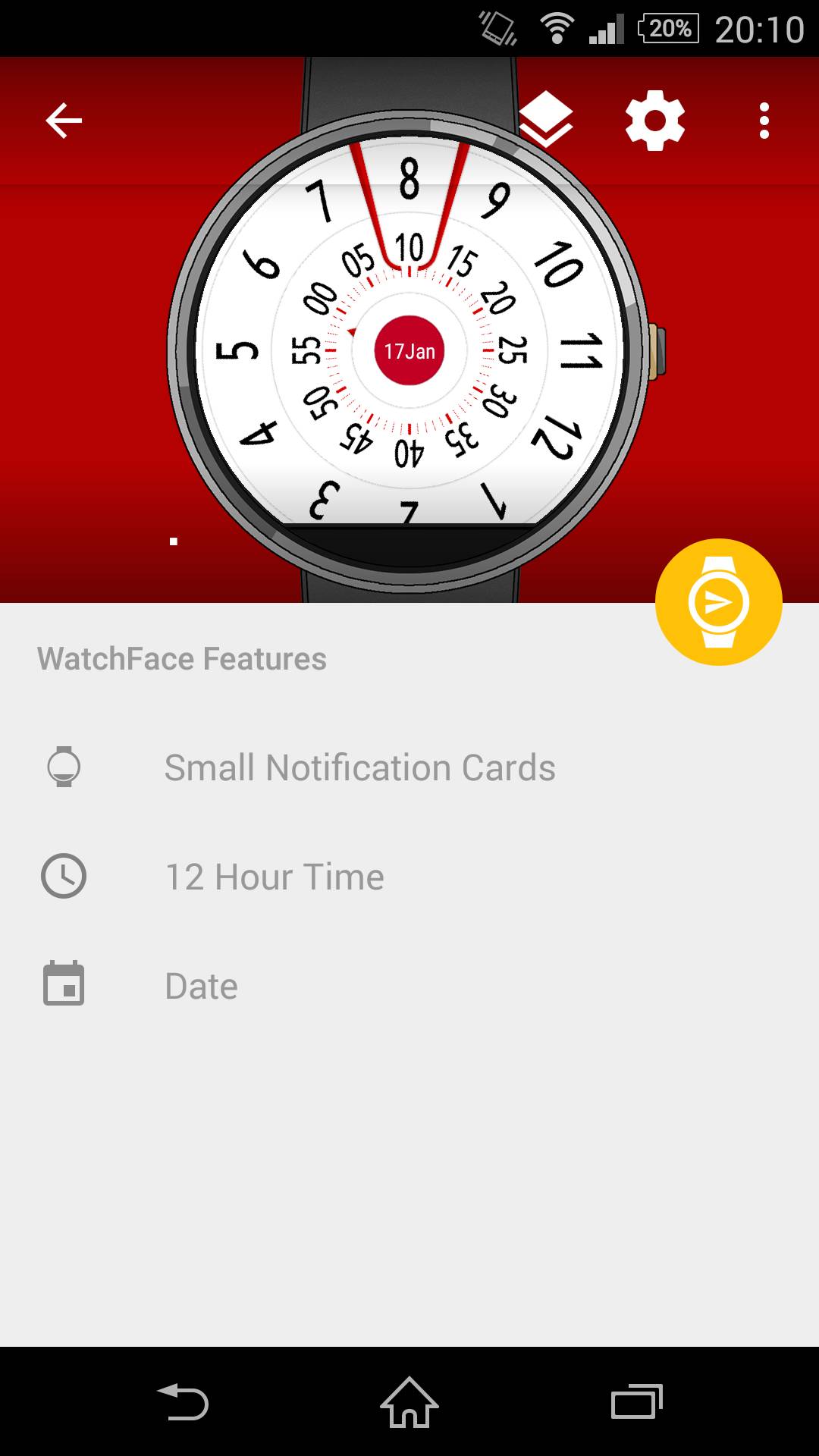Click the smartwatch icon beside Small Notification Cards
This screenshot has height=1456, width=819.
(x=64, y=767)
